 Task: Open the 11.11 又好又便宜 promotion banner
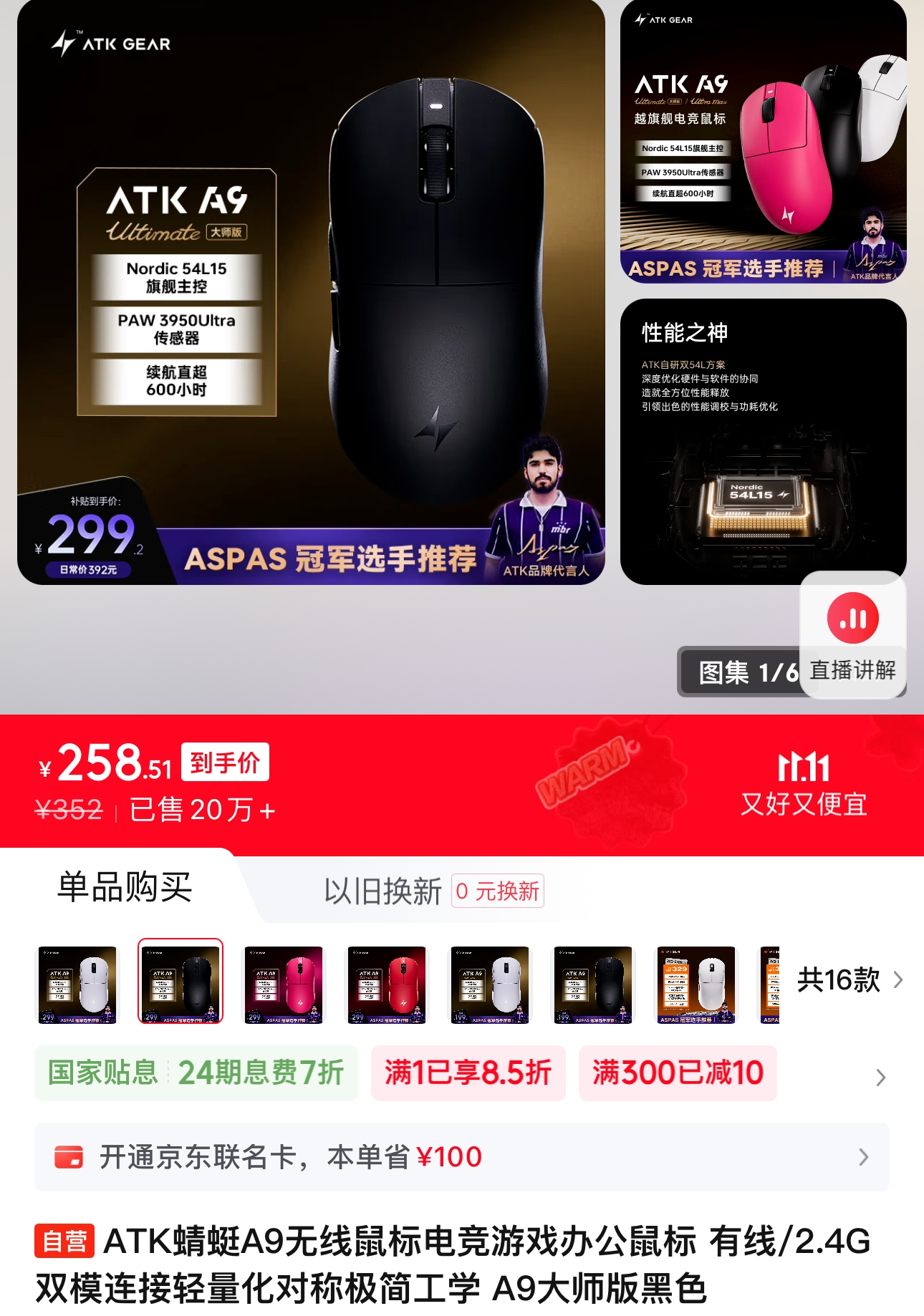pos(803,785)
